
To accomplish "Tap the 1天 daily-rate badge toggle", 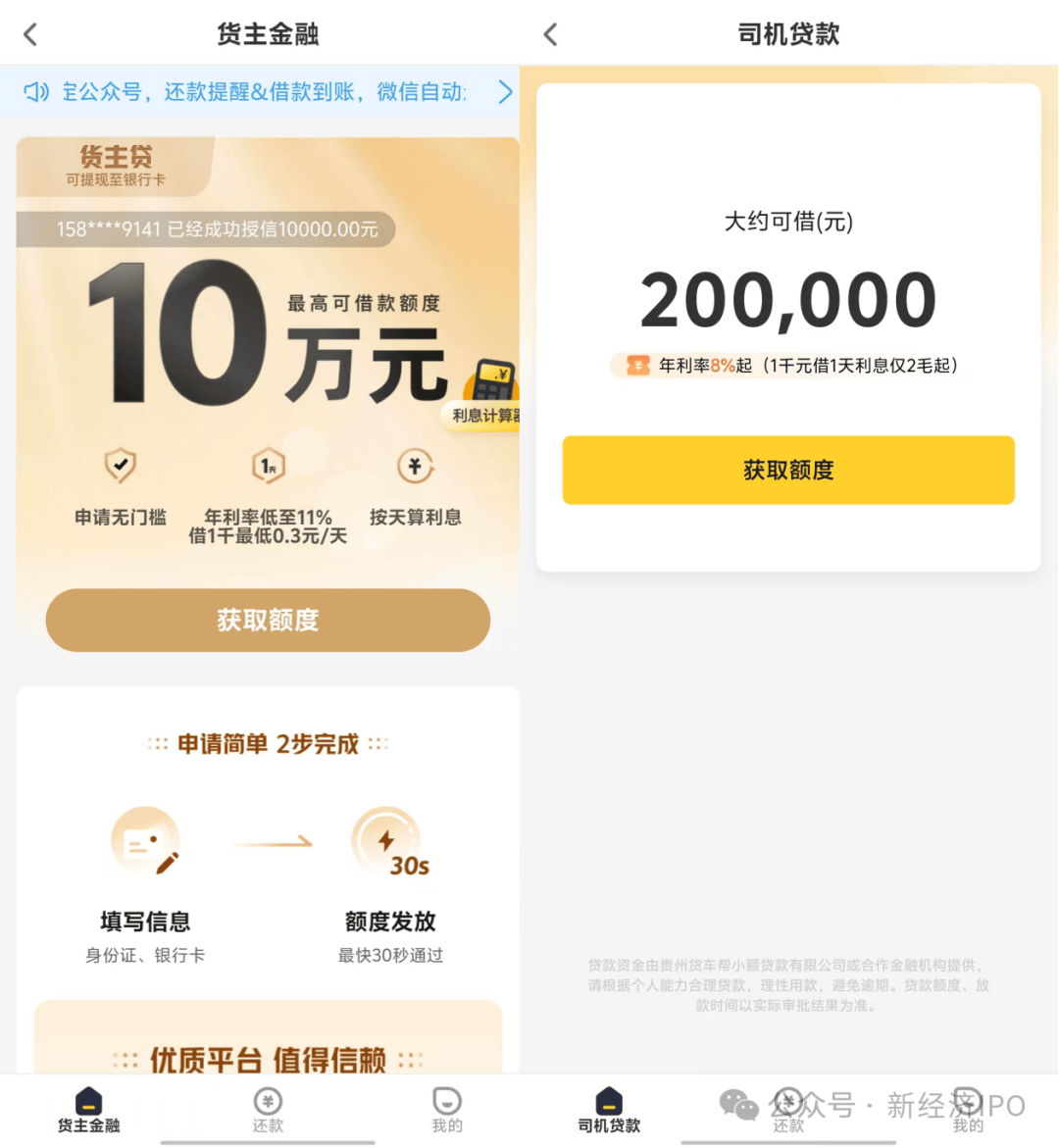I will (267, 467).
